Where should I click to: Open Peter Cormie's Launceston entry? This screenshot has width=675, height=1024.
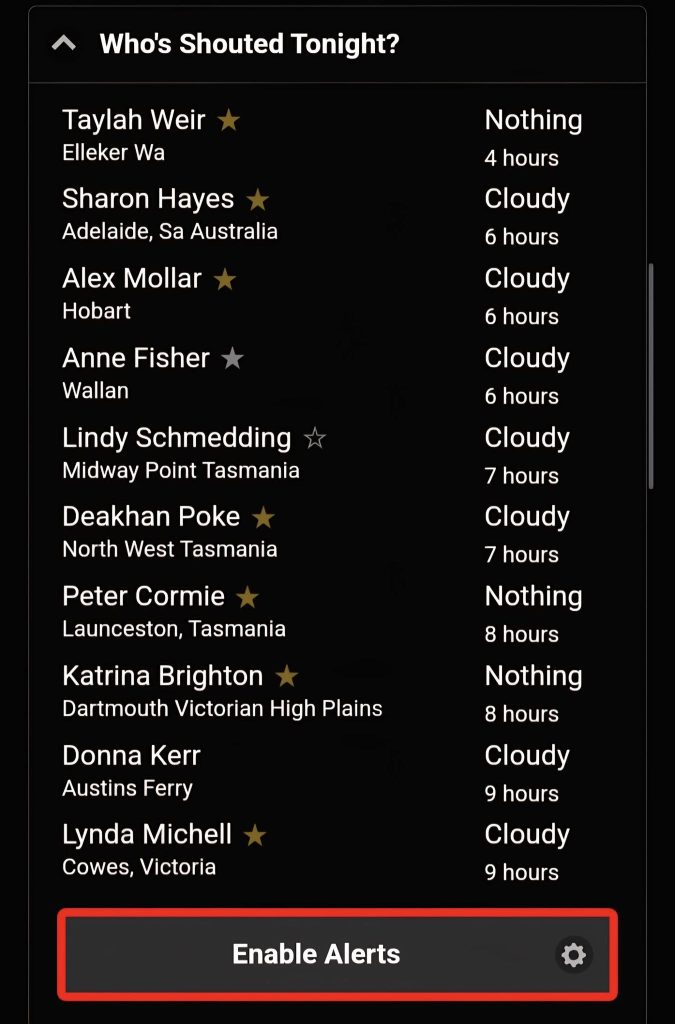[143, 597]
